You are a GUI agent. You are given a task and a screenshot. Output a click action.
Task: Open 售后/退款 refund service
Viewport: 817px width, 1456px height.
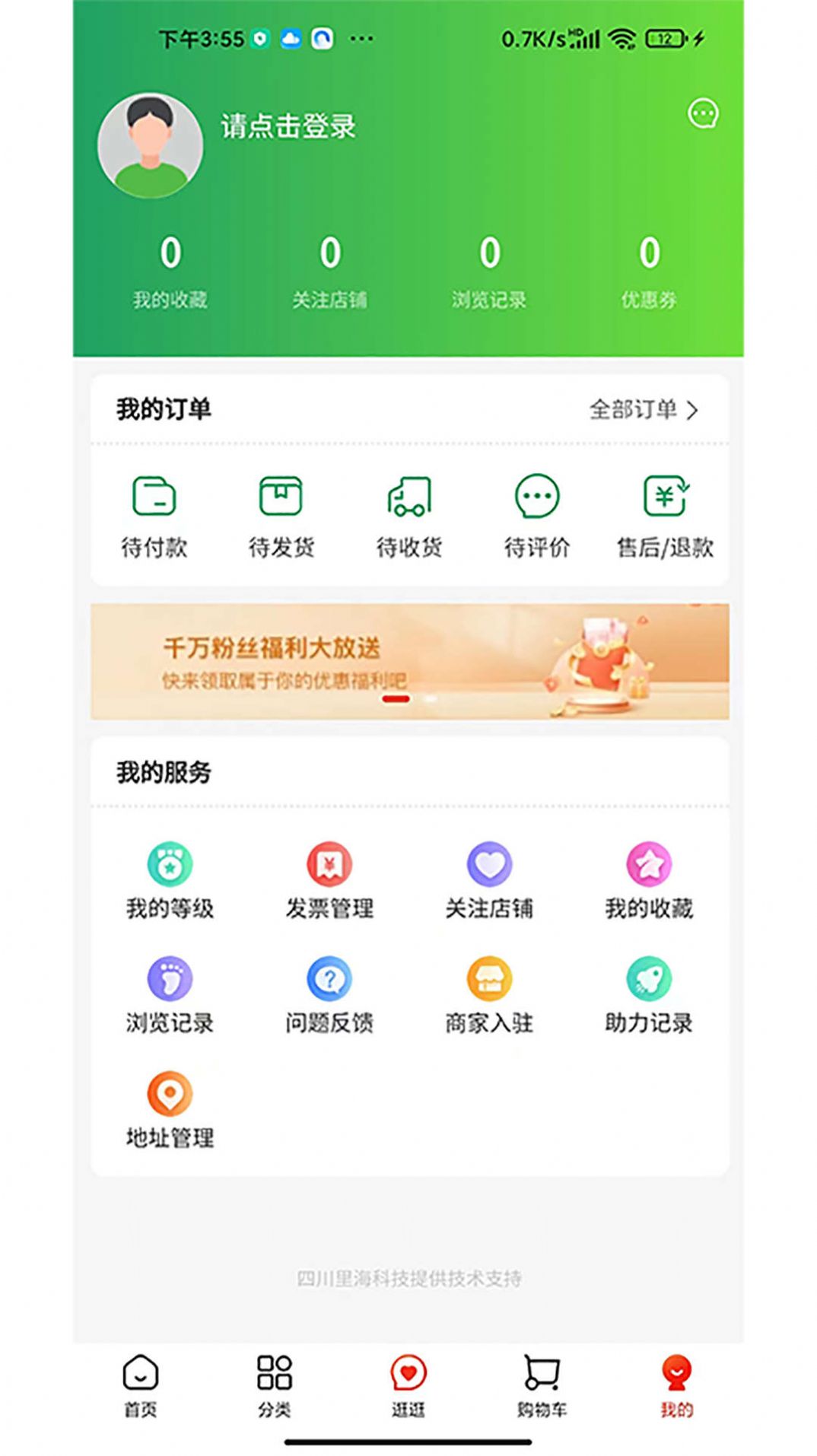(665, 514)
